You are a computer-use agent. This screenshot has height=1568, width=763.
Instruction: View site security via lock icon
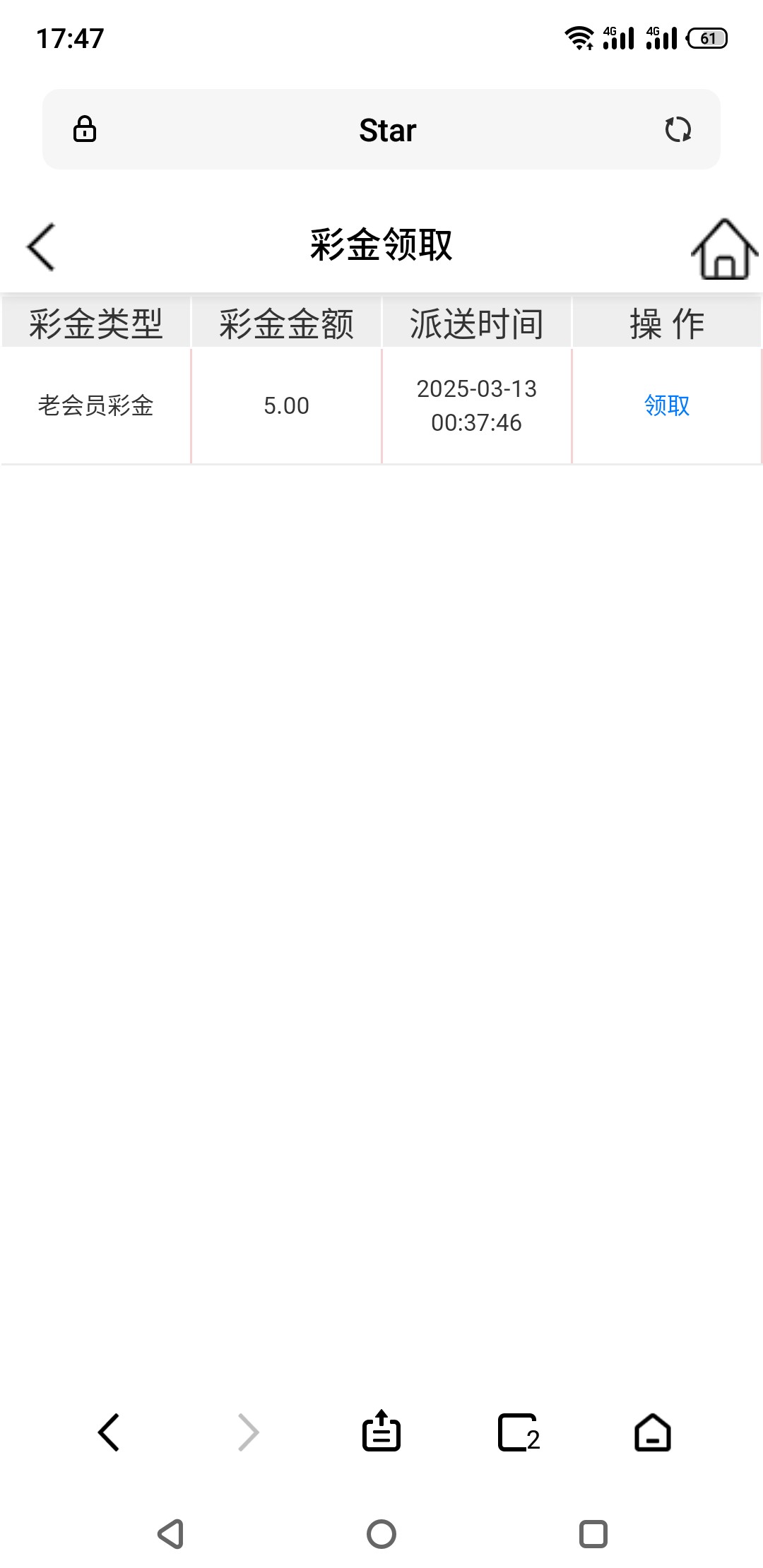point(85,129)
